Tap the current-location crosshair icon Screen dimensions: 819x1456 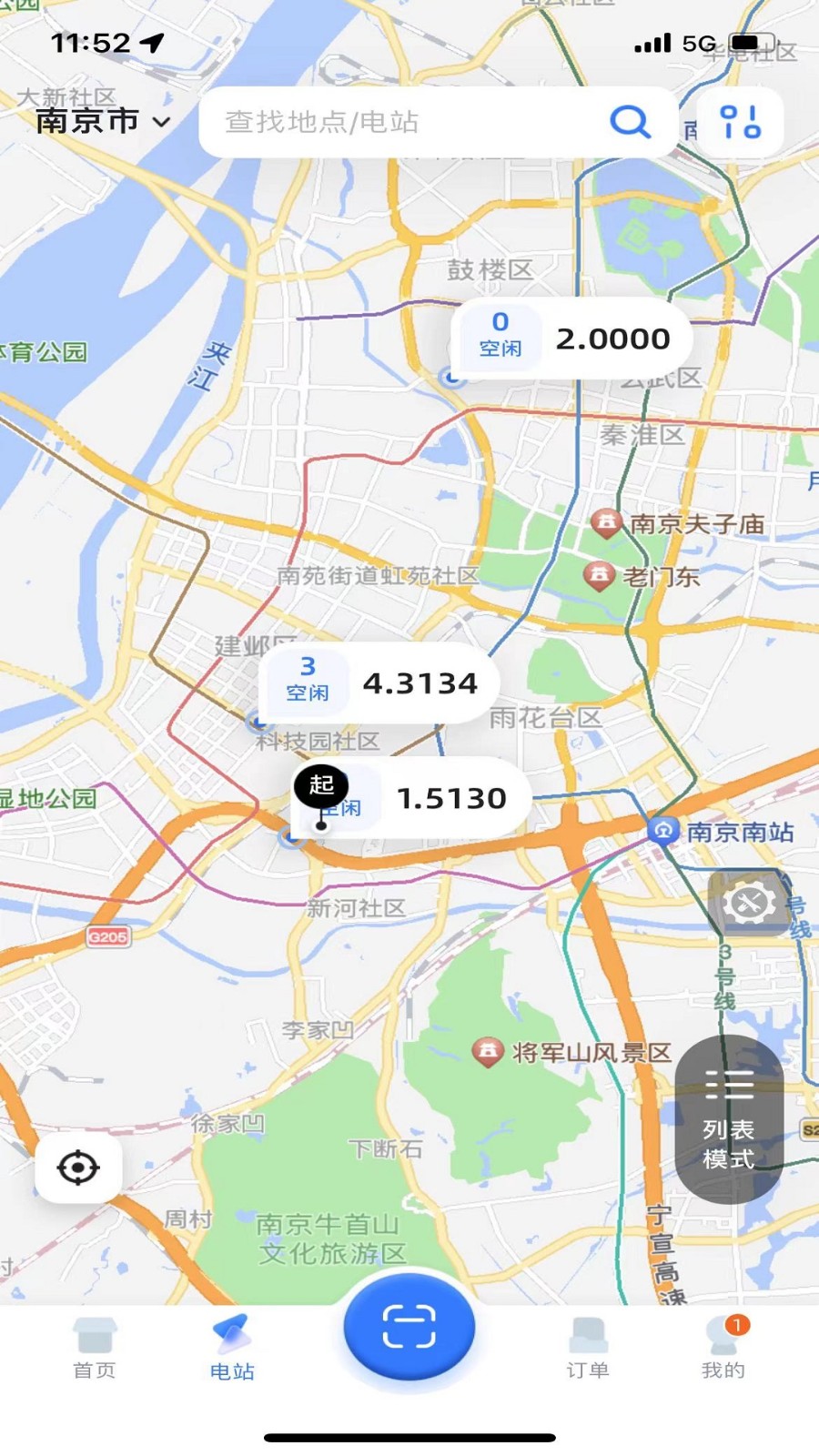click(x=77, y=1168)
